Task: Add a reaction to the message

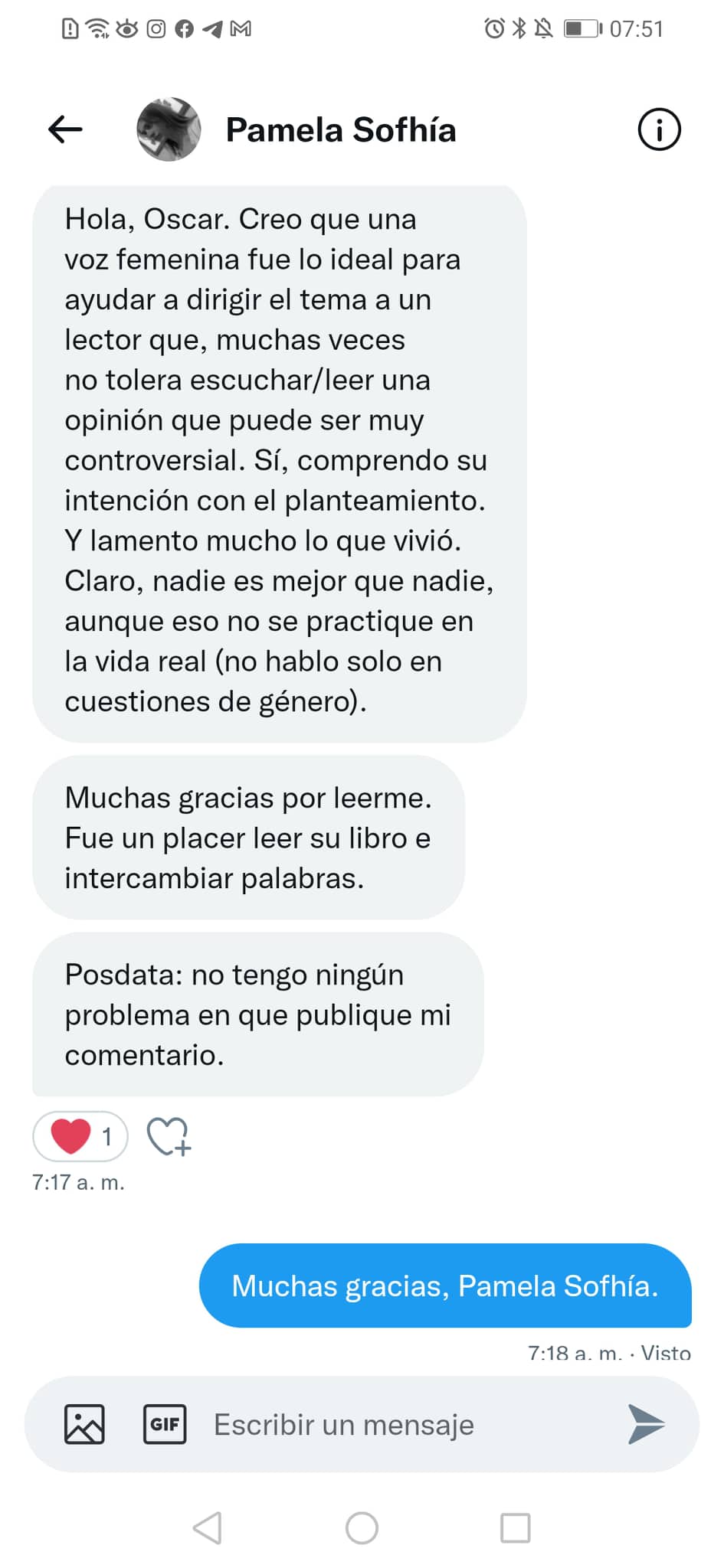Action: click(x=169, y=1136)
